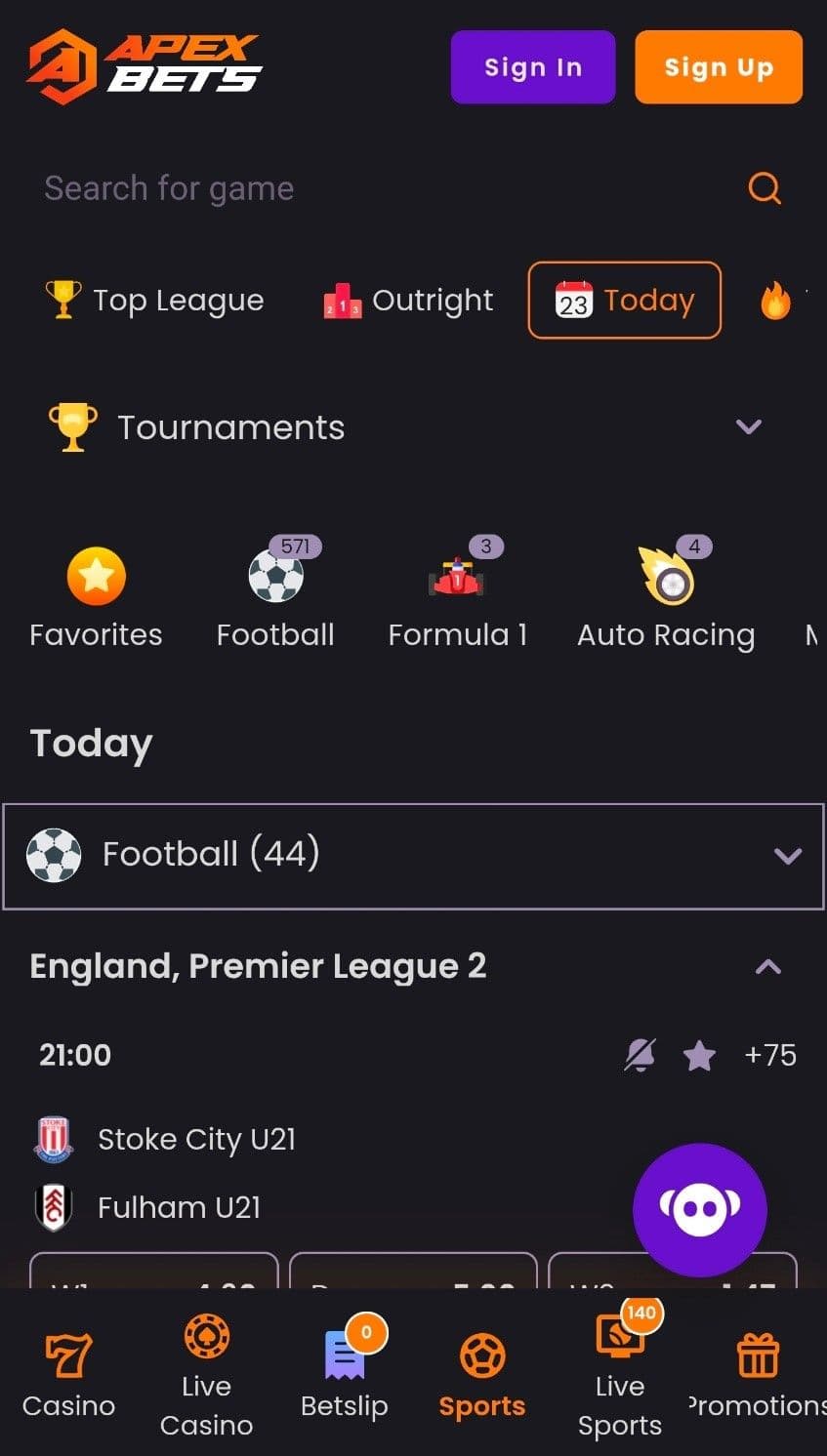
Task: Select the Outright filter
Action: pyautogui.click(x=407, y=301)
